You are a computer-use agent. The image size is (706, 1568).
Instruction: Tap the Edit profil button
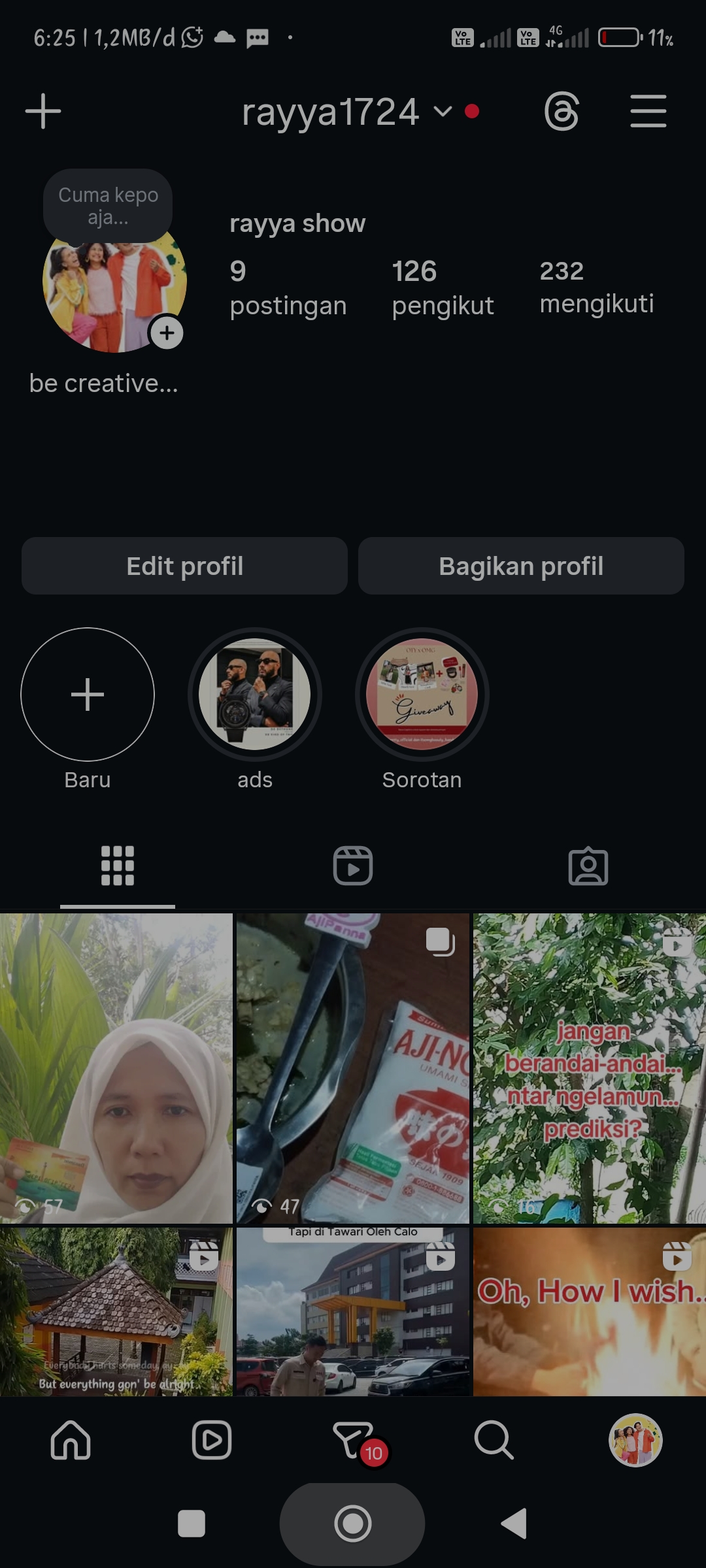pos(184,566)
